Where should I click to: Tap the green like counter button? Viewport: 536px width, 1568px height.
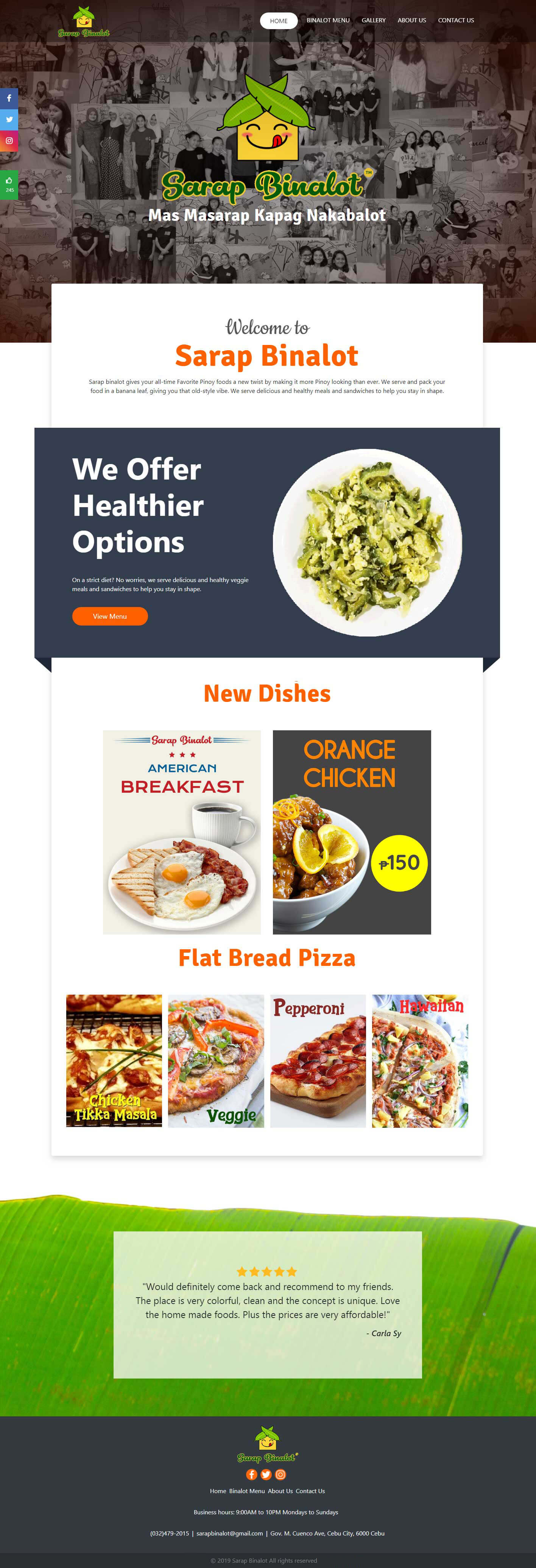point(9,185)
